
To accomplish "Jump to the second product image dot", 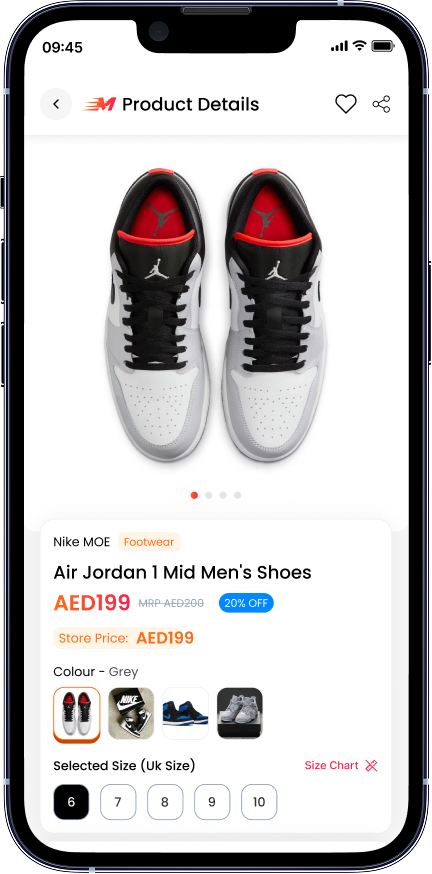I will tap(208, 495).
